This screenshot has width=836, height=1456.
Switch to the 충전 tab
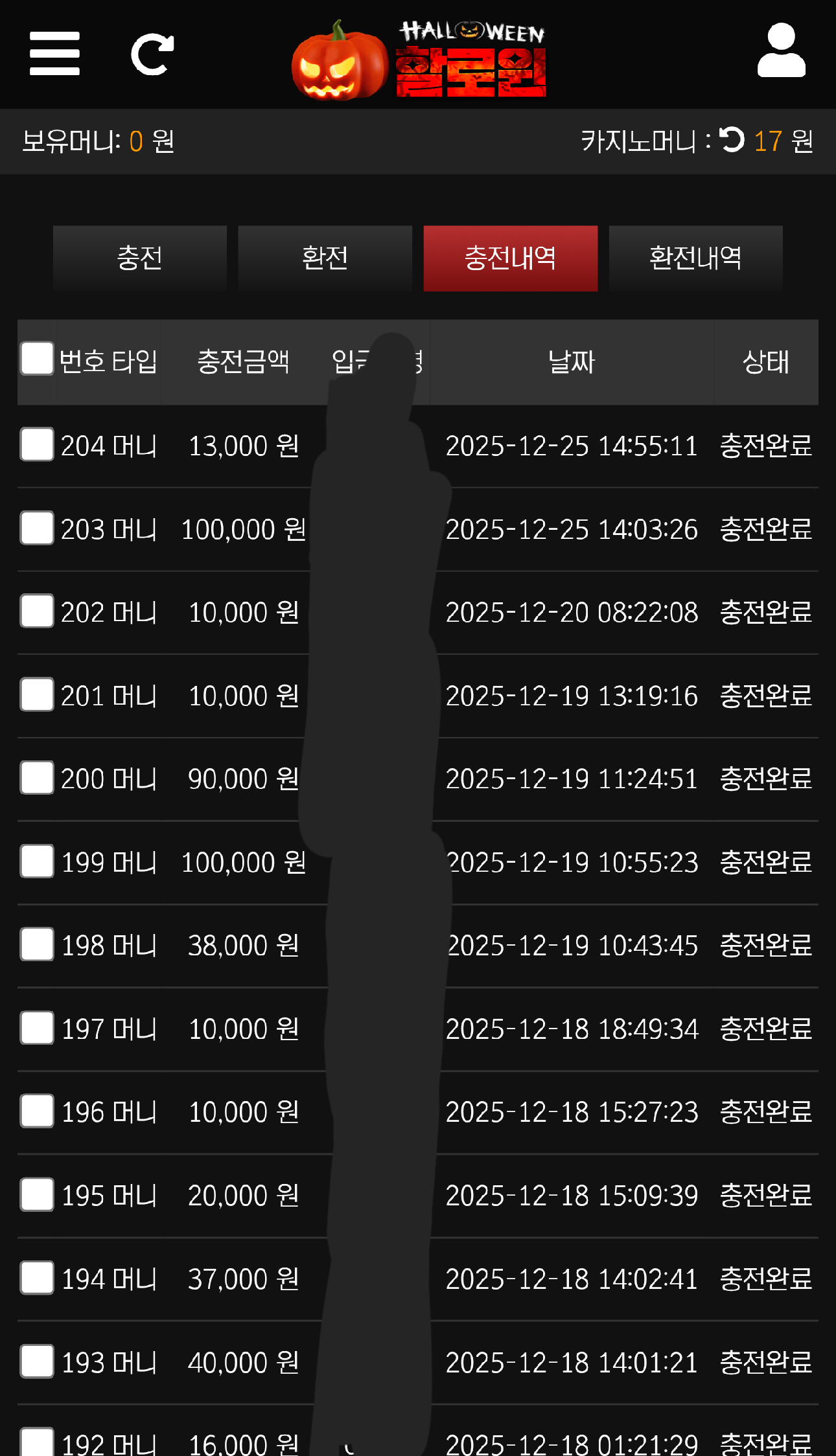coord(139,258)
